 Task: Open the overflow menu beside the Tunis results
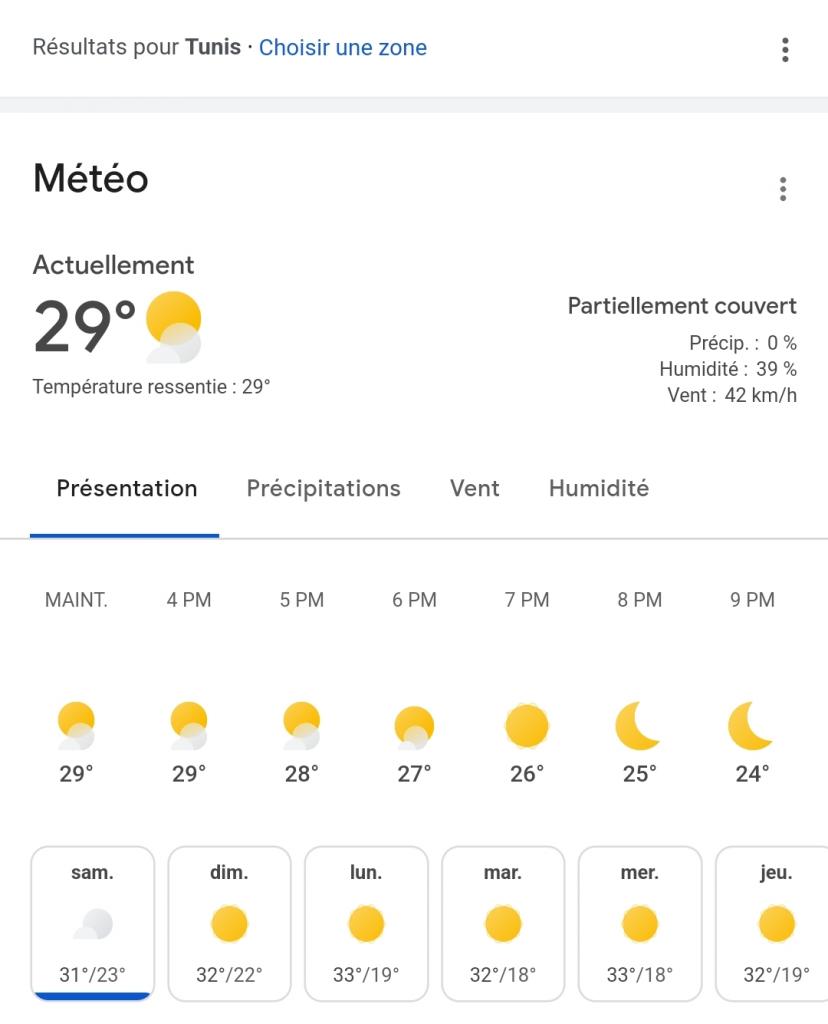tap(785, 49)
